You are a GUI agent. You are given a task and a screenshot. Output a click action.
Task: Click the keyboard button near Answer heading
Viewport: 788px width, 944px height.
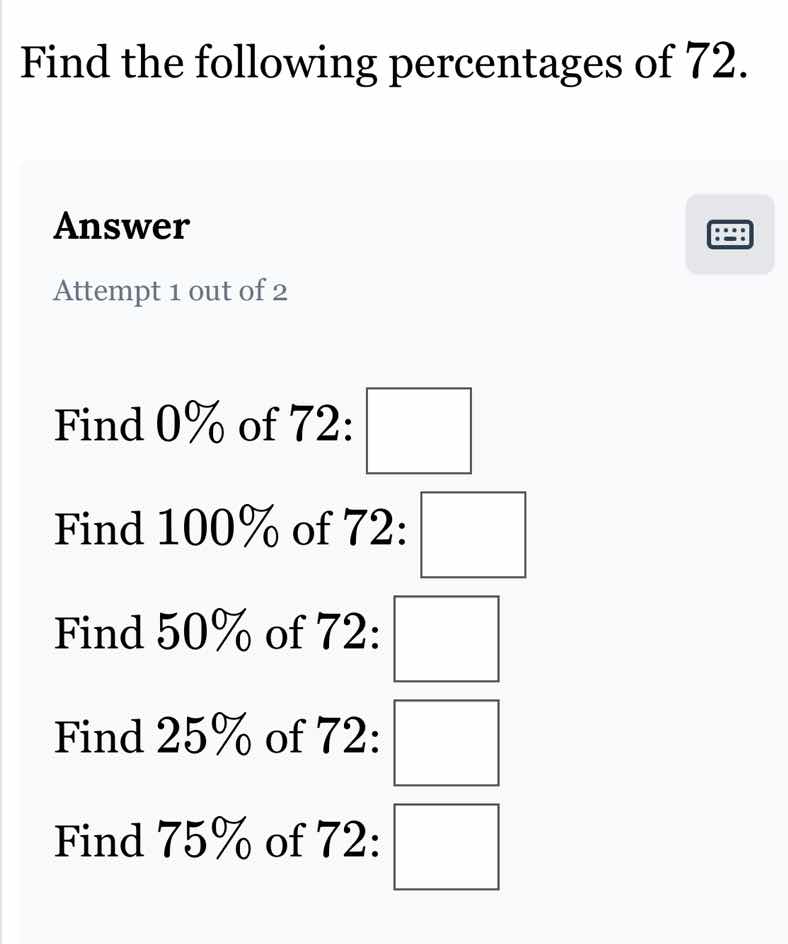tap(730, 233)
